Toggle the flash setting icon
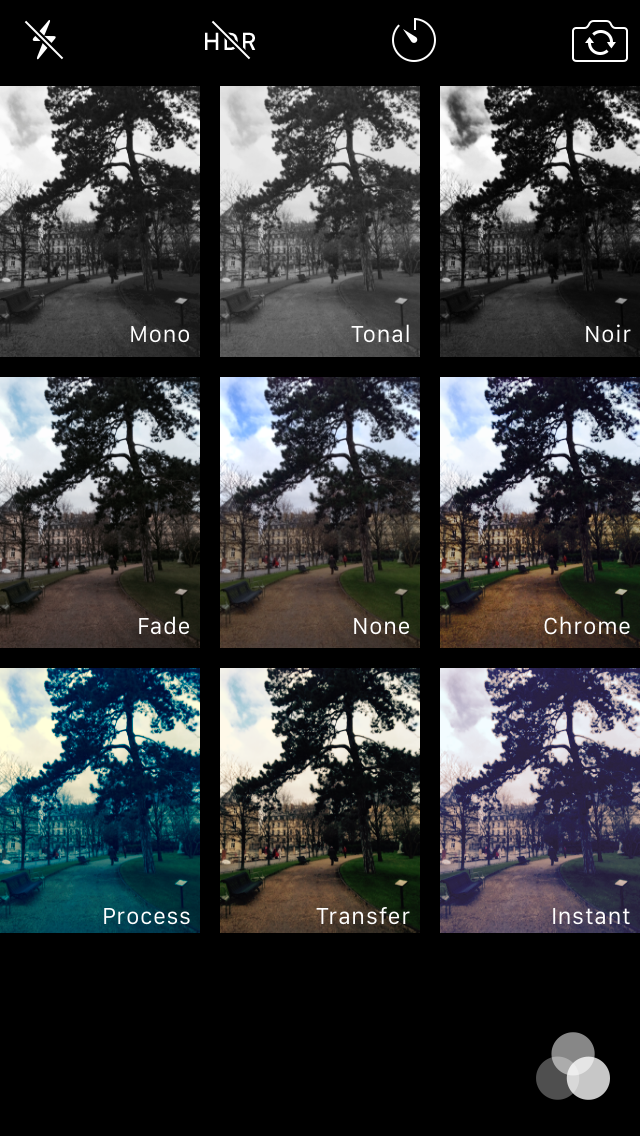640x1136 pixels. click(44, 41)
